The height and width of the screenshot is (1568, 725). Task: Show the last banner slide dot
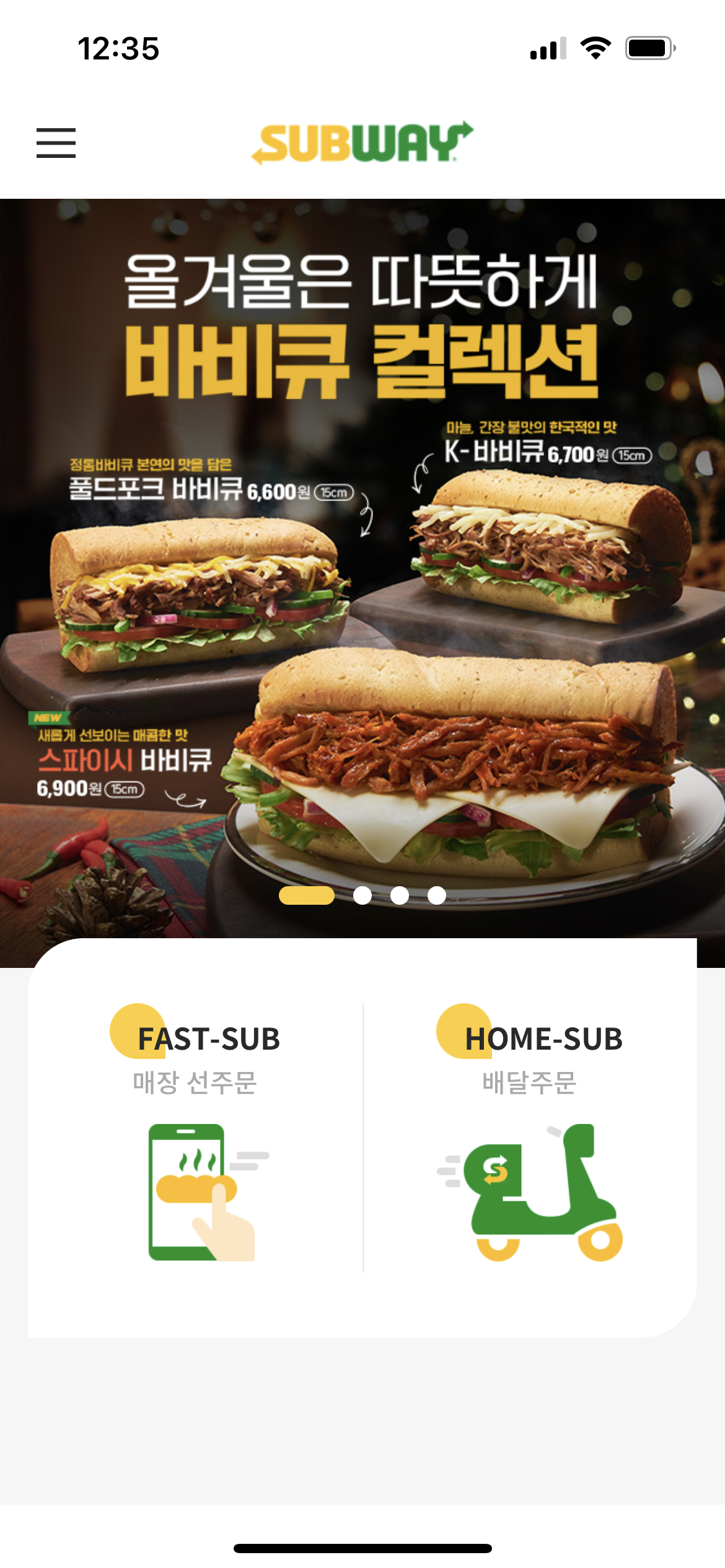[437, 895]
